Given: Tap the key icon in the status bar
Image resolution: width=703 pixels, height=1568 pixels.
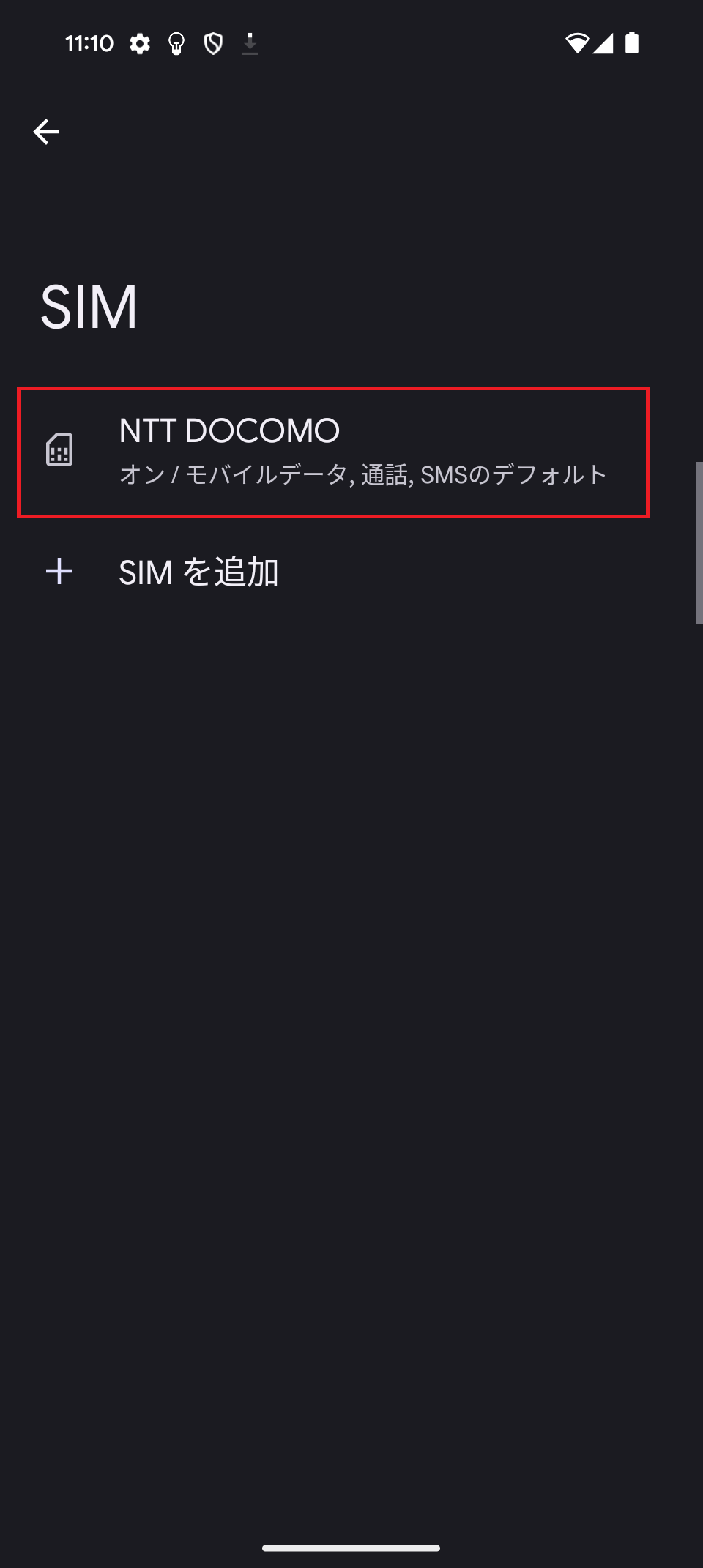Looking at the screenshot, I should [x=176, y=43].
